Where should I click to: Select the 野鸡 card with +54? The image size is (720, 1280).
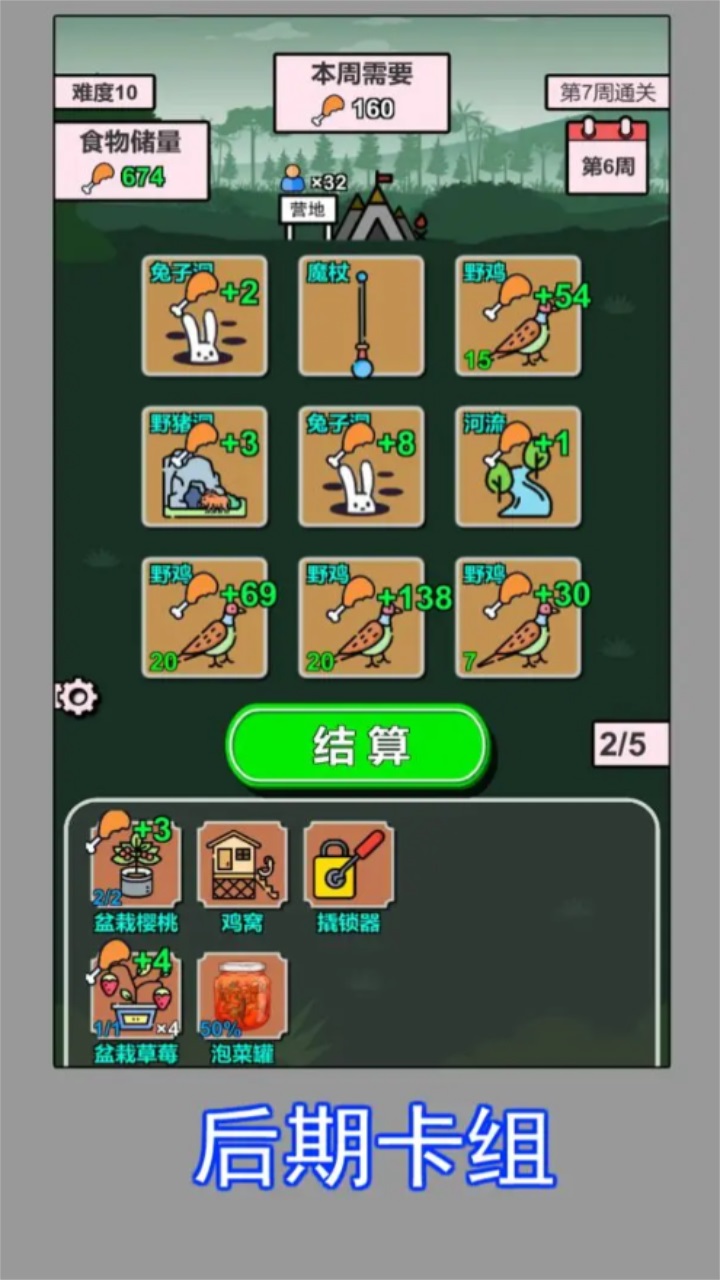click(518, 316)
